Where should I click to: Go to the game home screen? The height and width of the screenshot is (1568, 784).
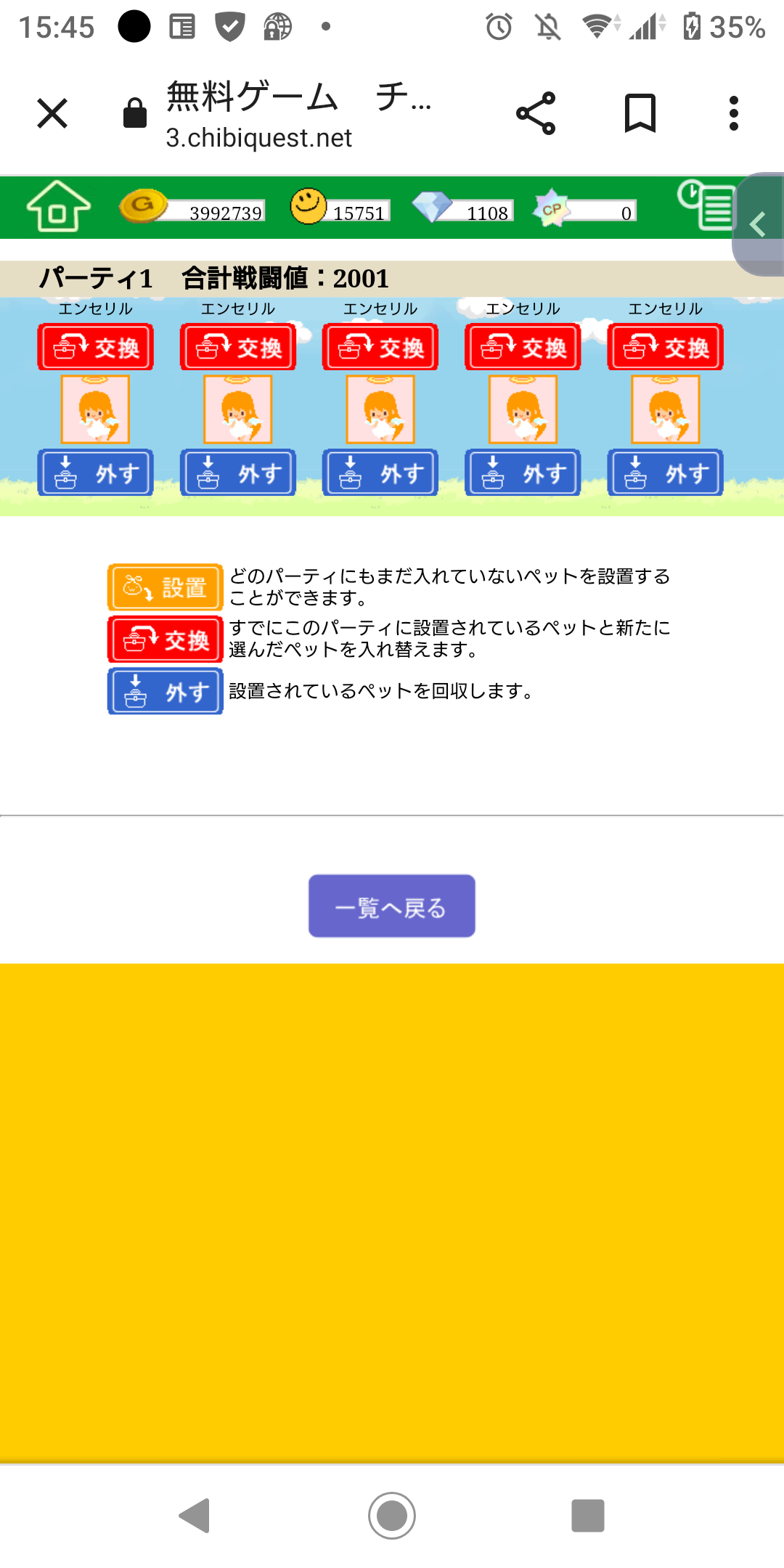(58, 207)
